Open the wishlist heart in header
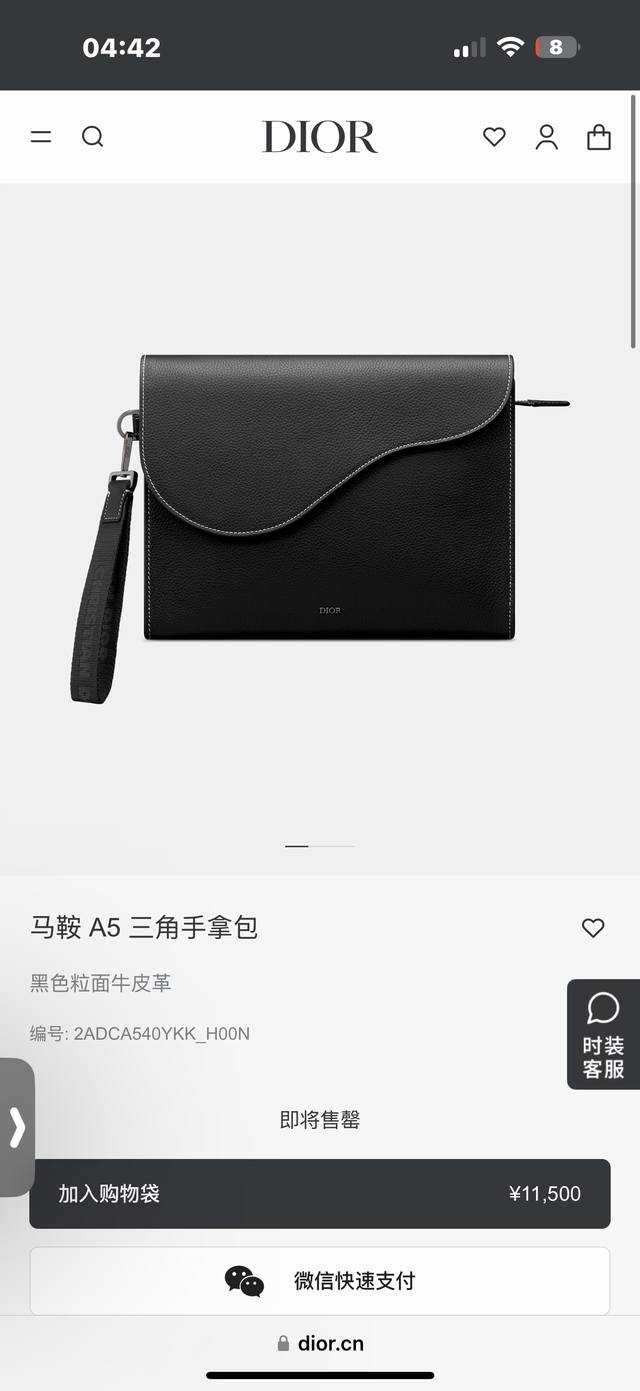The height and width of the screenshot is (1391, 640). click(494, 137)
